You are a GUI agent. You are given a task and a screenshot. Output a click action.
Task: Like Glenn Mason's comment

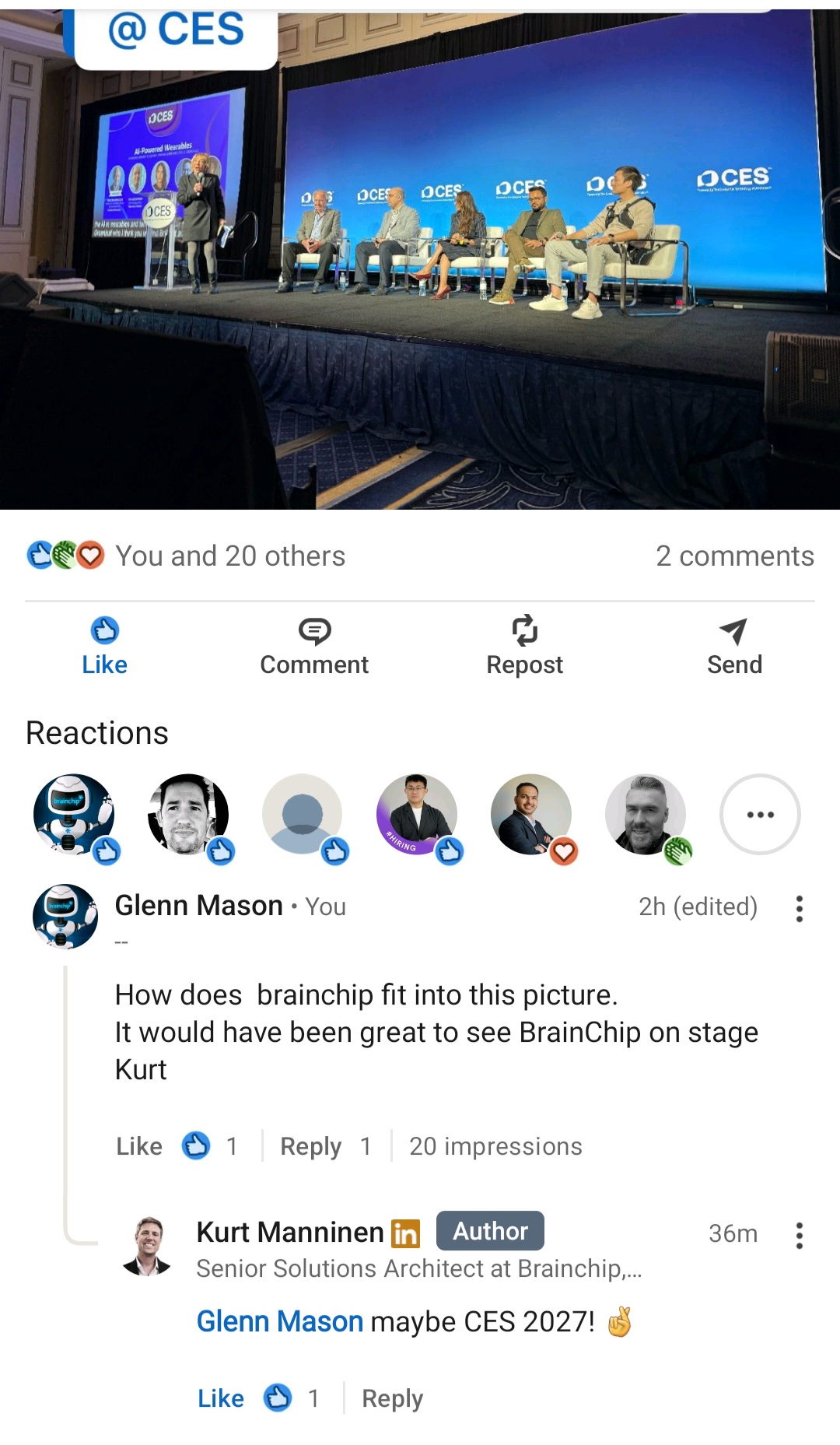pos(140,1146)
